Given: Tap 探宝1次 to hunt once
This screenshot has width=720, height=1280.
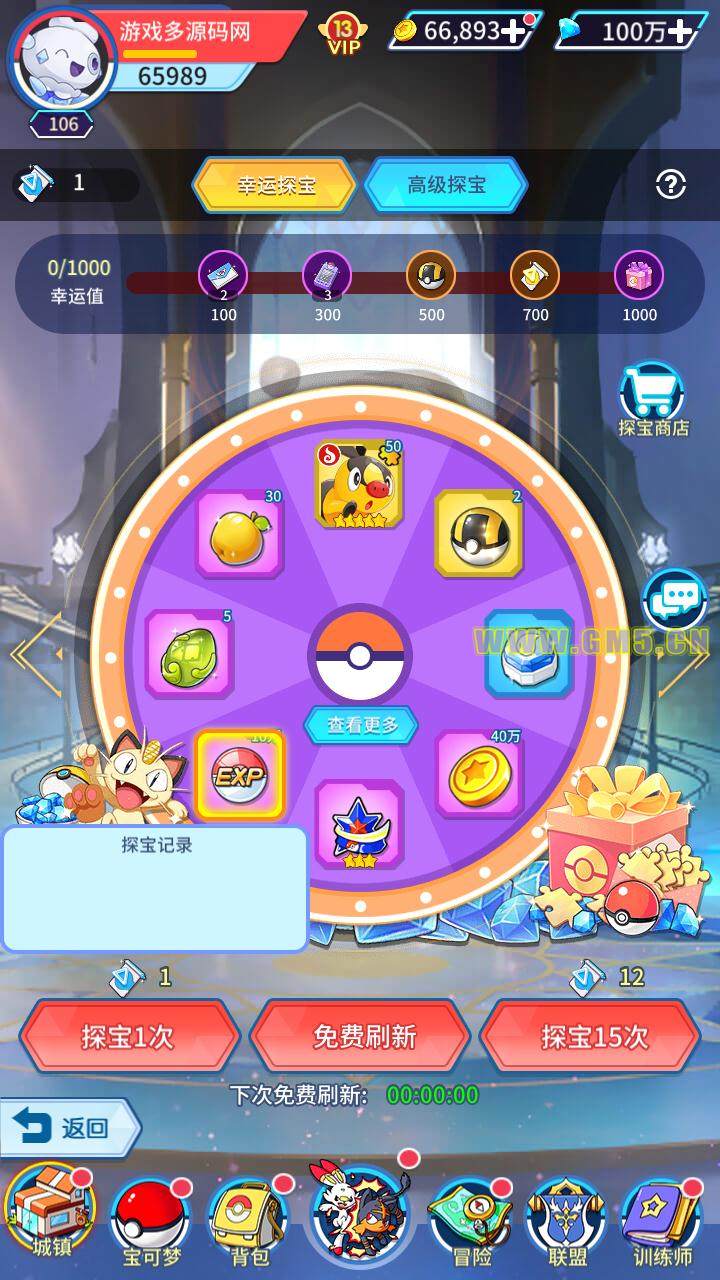Looking at the screenshot, I should (128, 1036).
